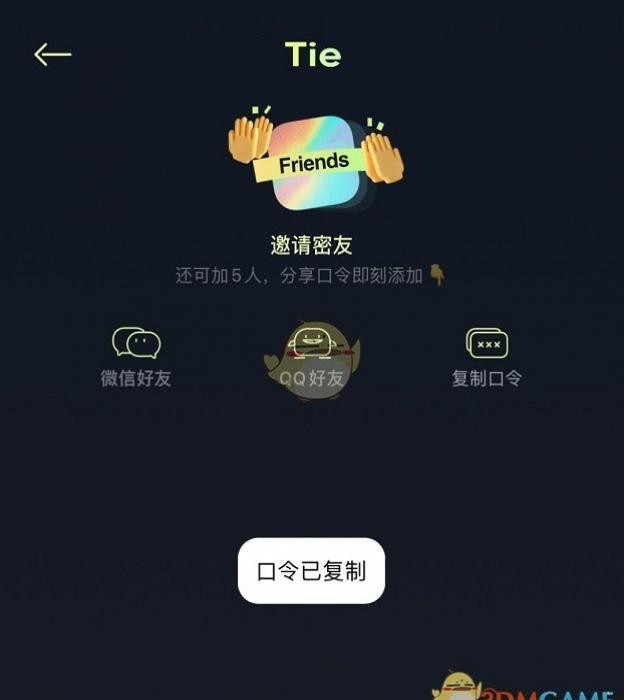Copy the invite passcode
This screenshot has width=624, height=700.
pyautogui.click(x=487, y=356)
